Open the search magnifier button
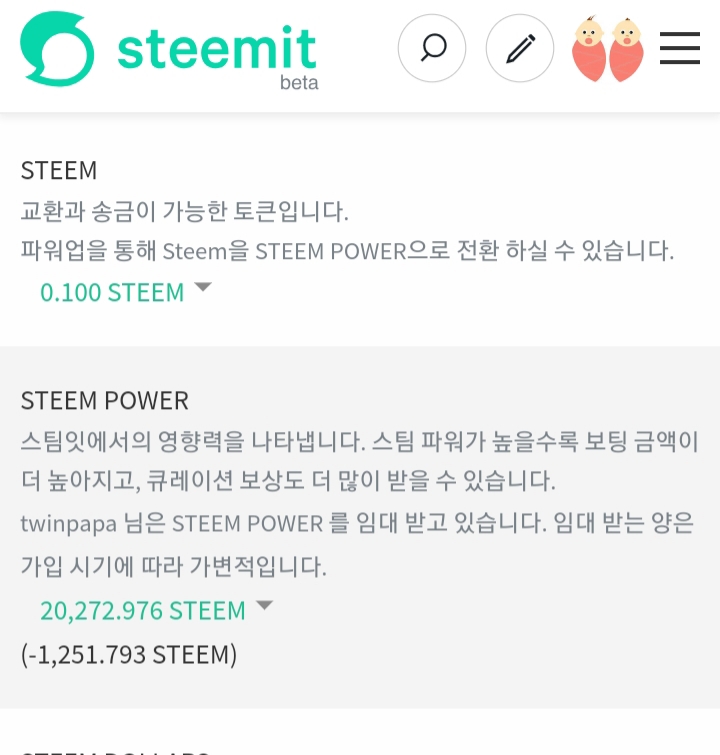The width and height of the screenshot is (720, 755). pyautogui.click(x=432, y=48)
